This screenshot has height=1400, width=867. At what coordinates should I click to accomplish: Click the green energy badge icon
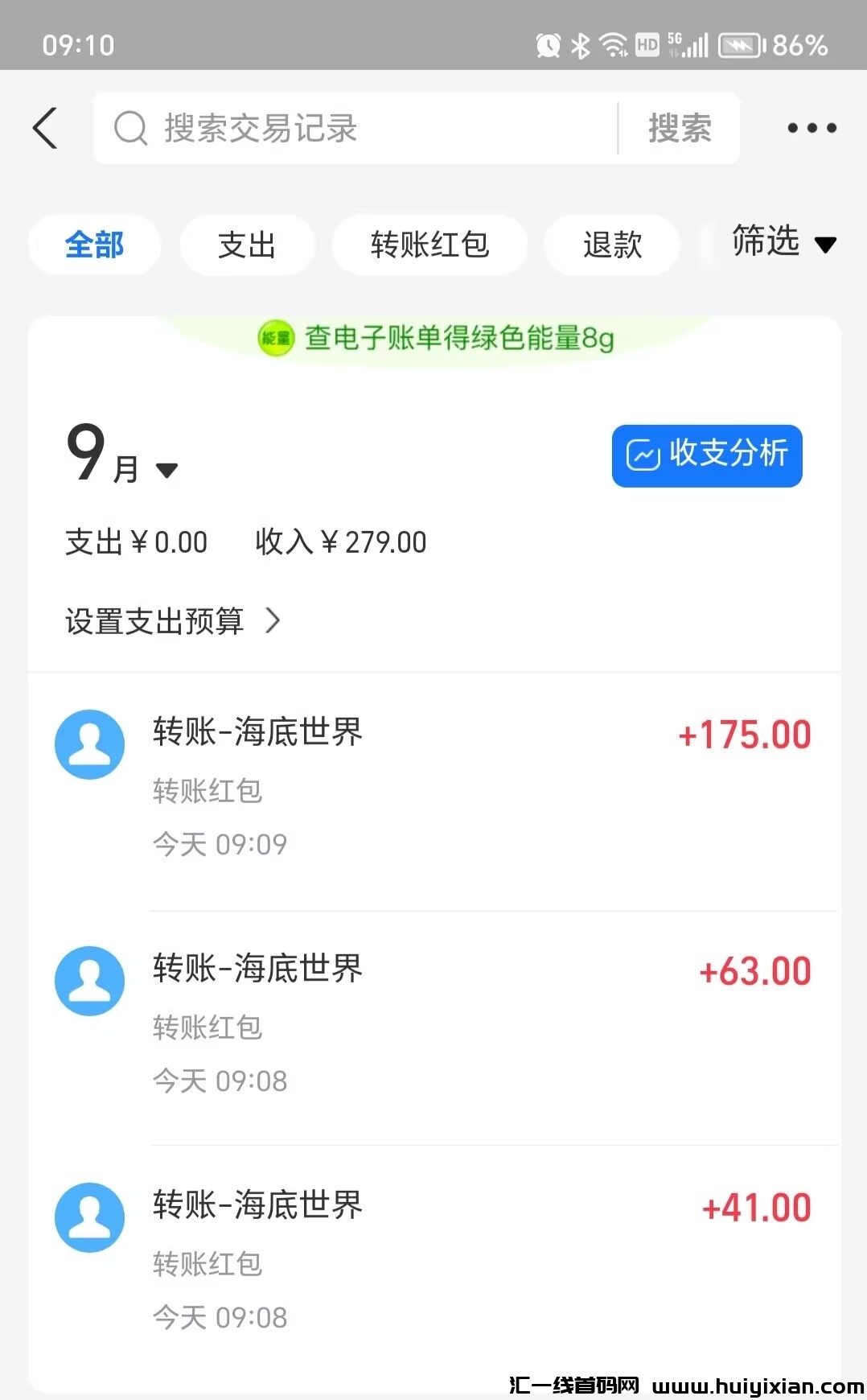(276, 339)
